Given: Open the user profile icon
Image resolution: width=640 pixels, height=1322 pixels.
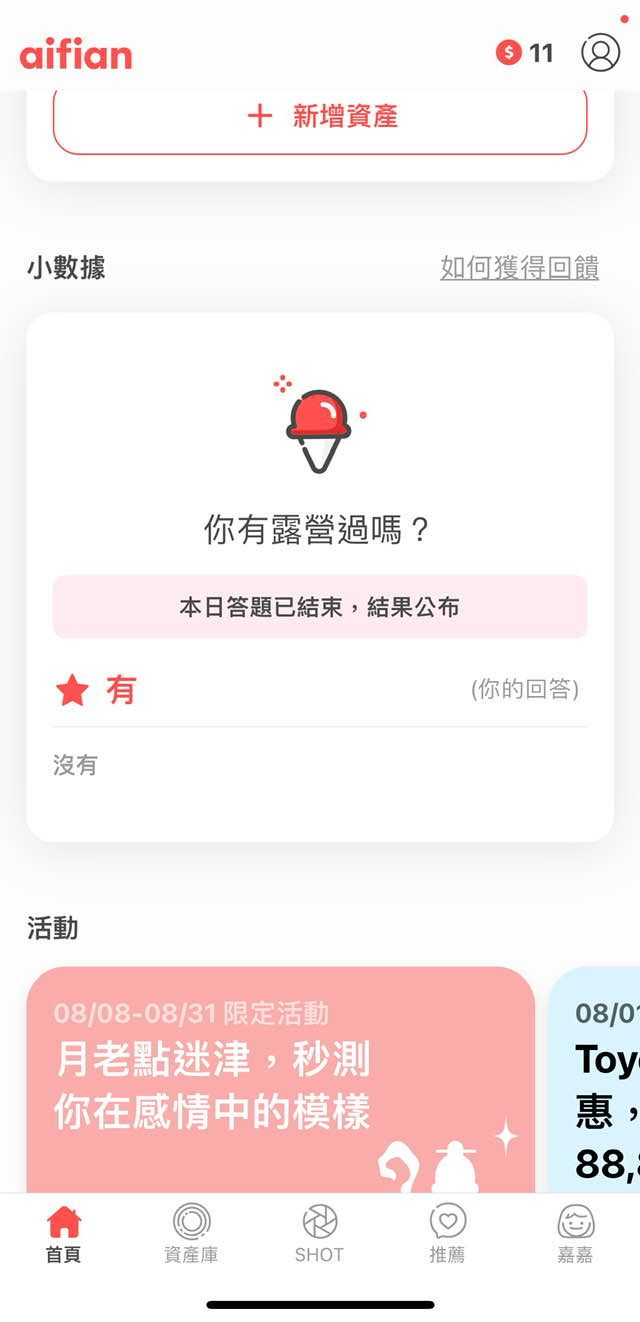Looking at the screenshot, I should (600, 52).
